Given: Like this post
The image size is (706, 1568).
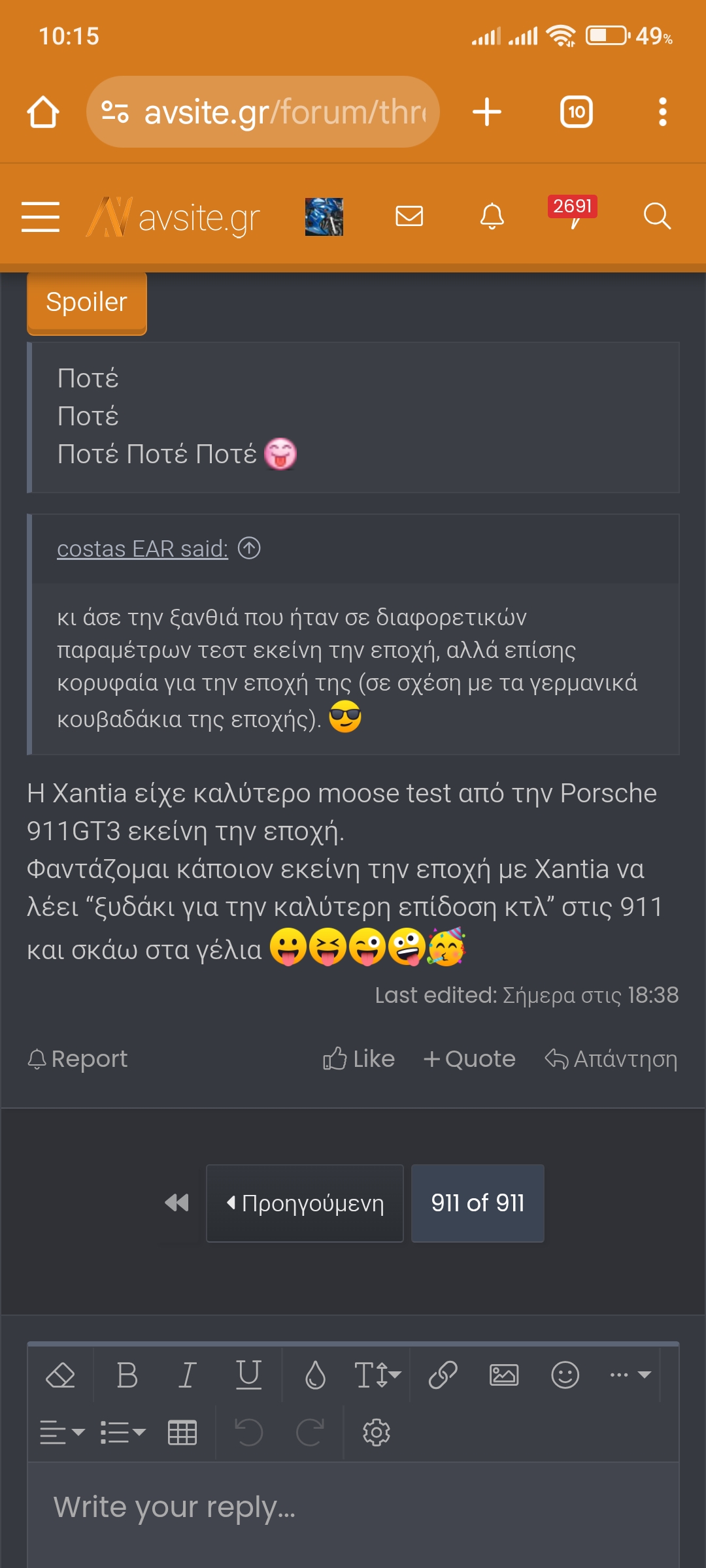Looking at the screenshot, I should click(x=359, y=1058).
